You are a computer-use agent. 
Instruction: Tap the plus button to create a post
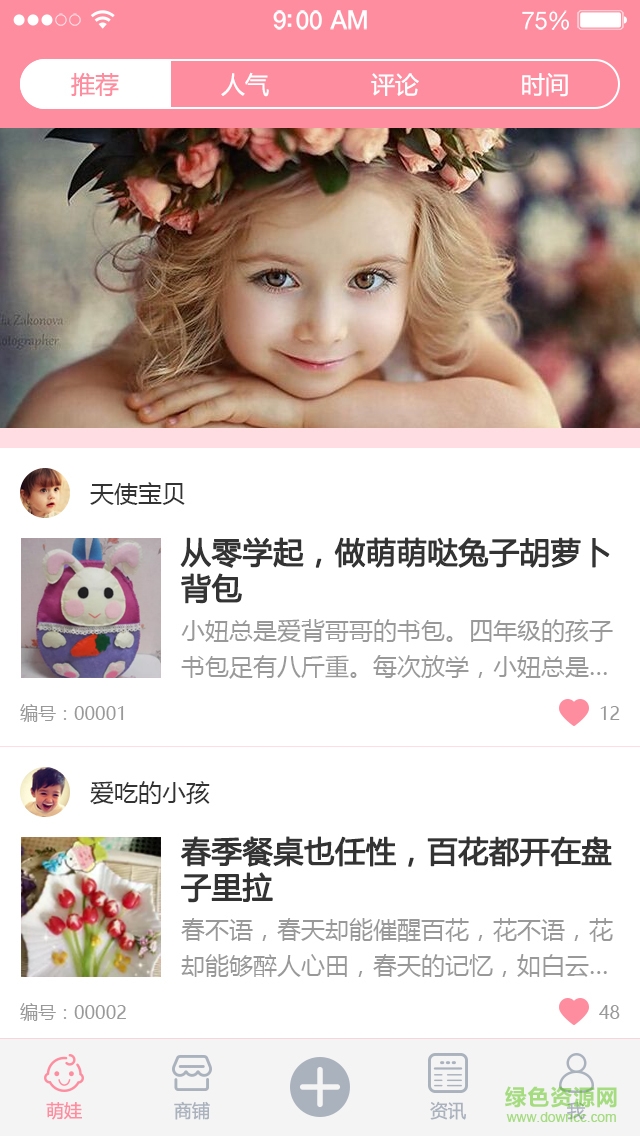(x=320, y=1087)
